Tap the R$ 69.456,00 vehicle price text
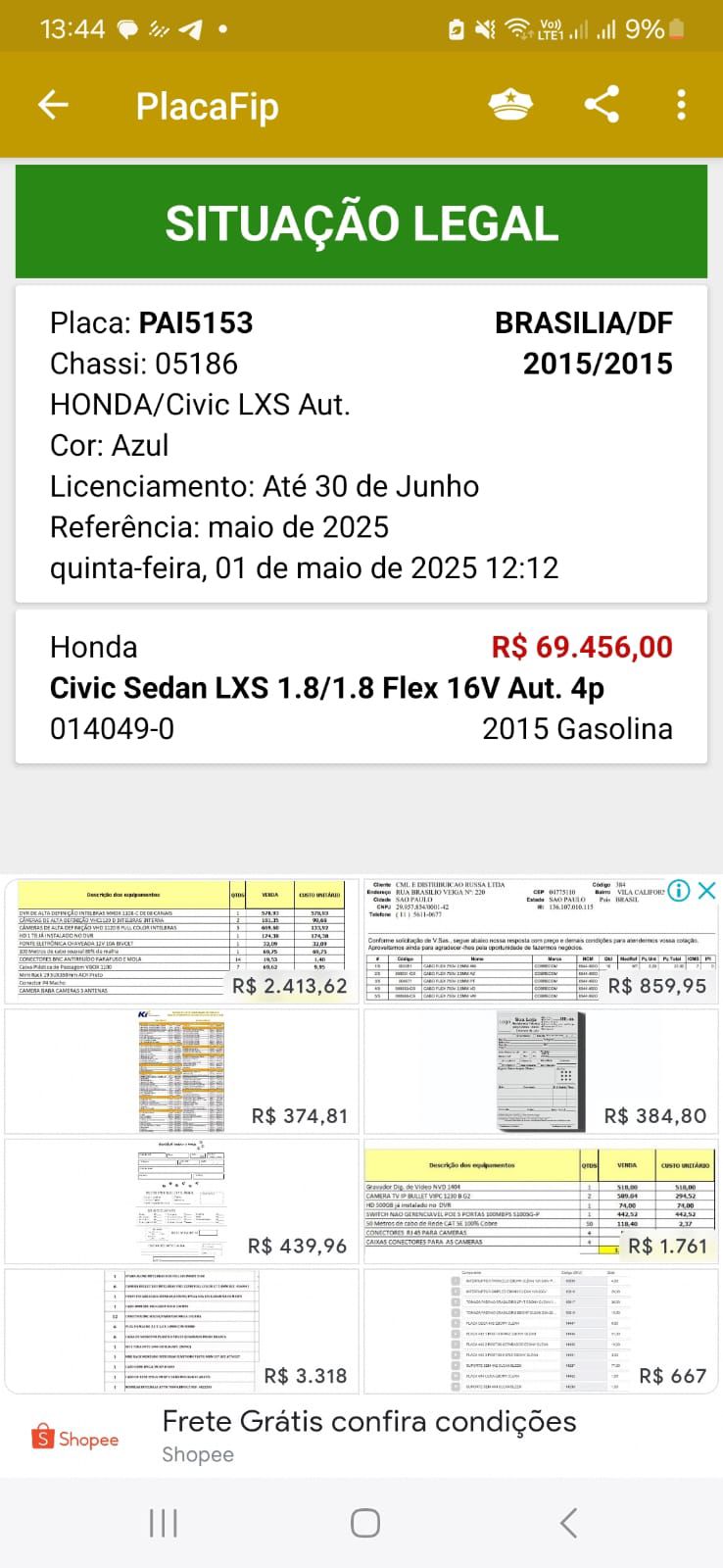 (581, 647)
